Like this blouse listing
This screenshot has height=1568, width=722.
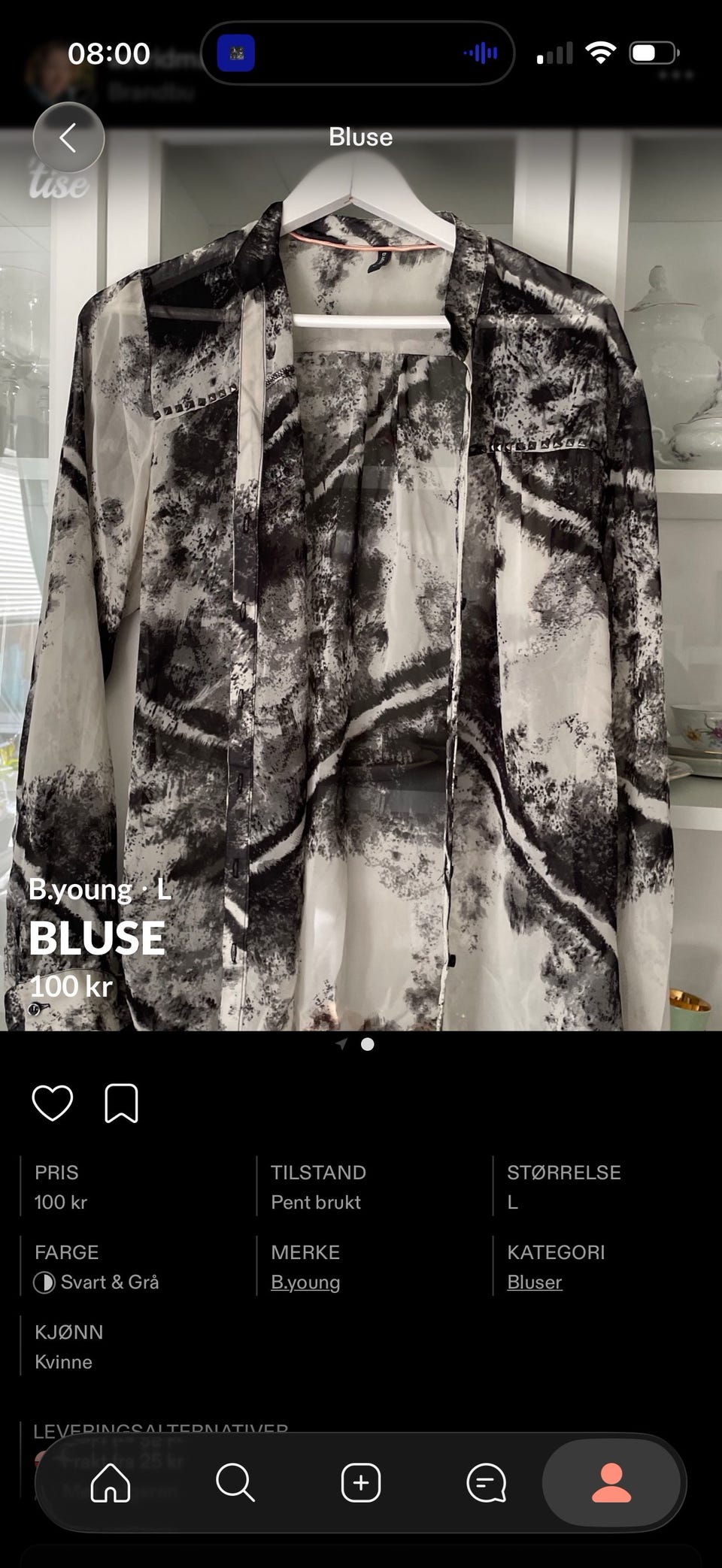(x=53, y=1103)
